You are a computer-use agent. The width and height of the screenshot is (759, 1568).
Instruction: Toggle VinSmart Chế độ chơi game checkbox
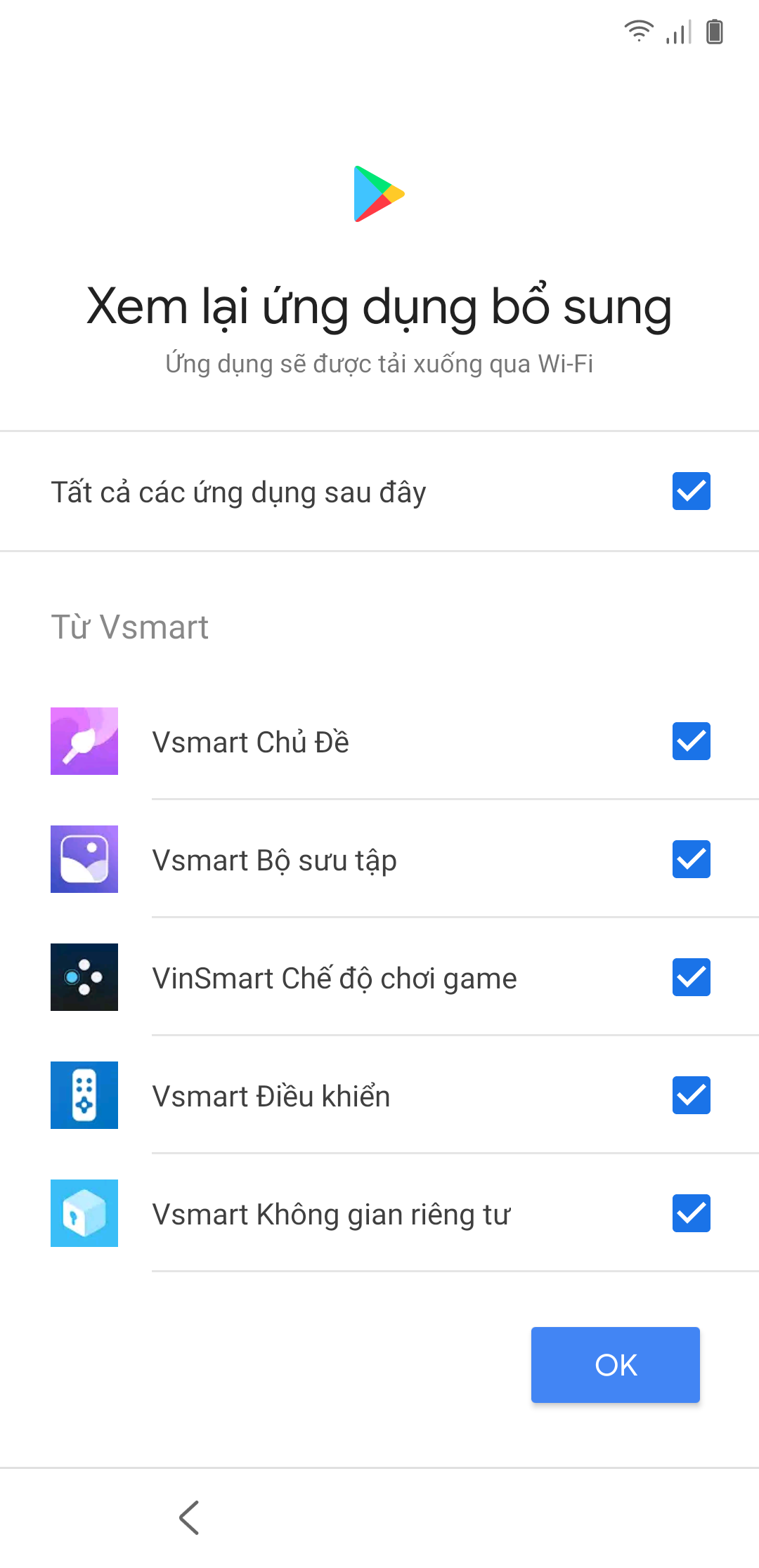tap(691, 977)
